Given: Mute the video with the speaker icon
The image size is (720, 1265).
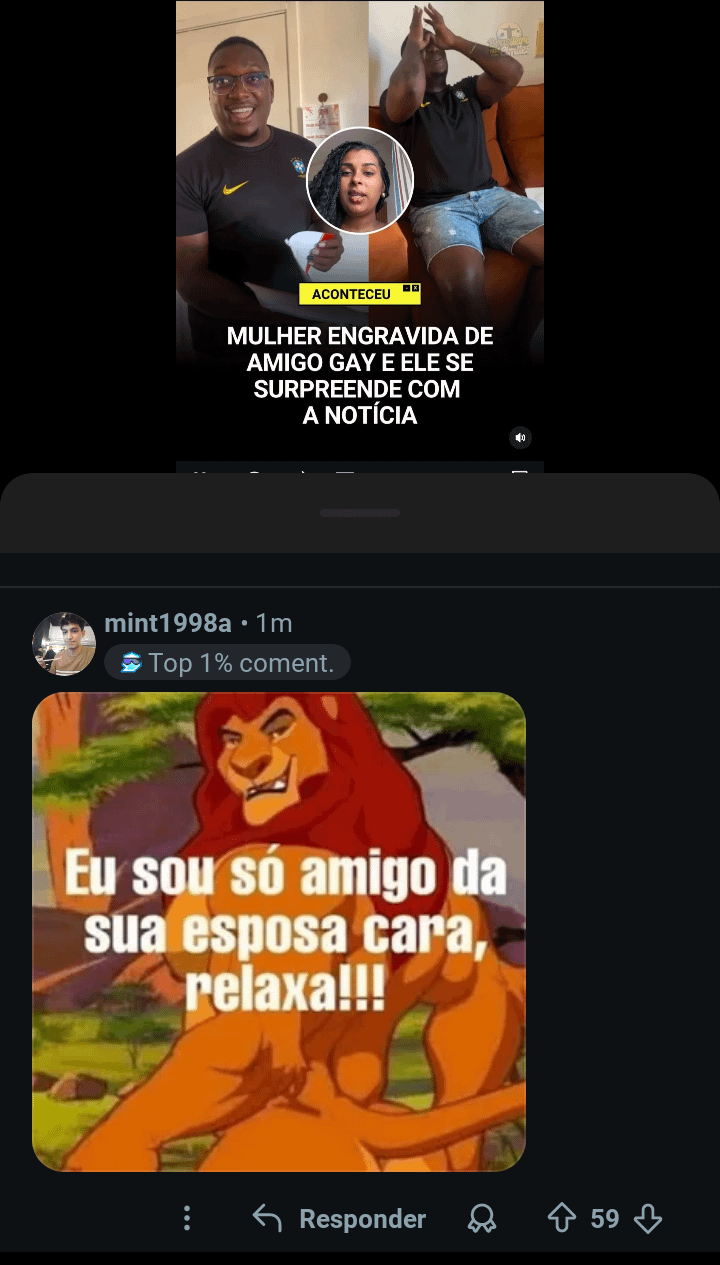Looking at the screenshot, I should (x=520, y=437).
